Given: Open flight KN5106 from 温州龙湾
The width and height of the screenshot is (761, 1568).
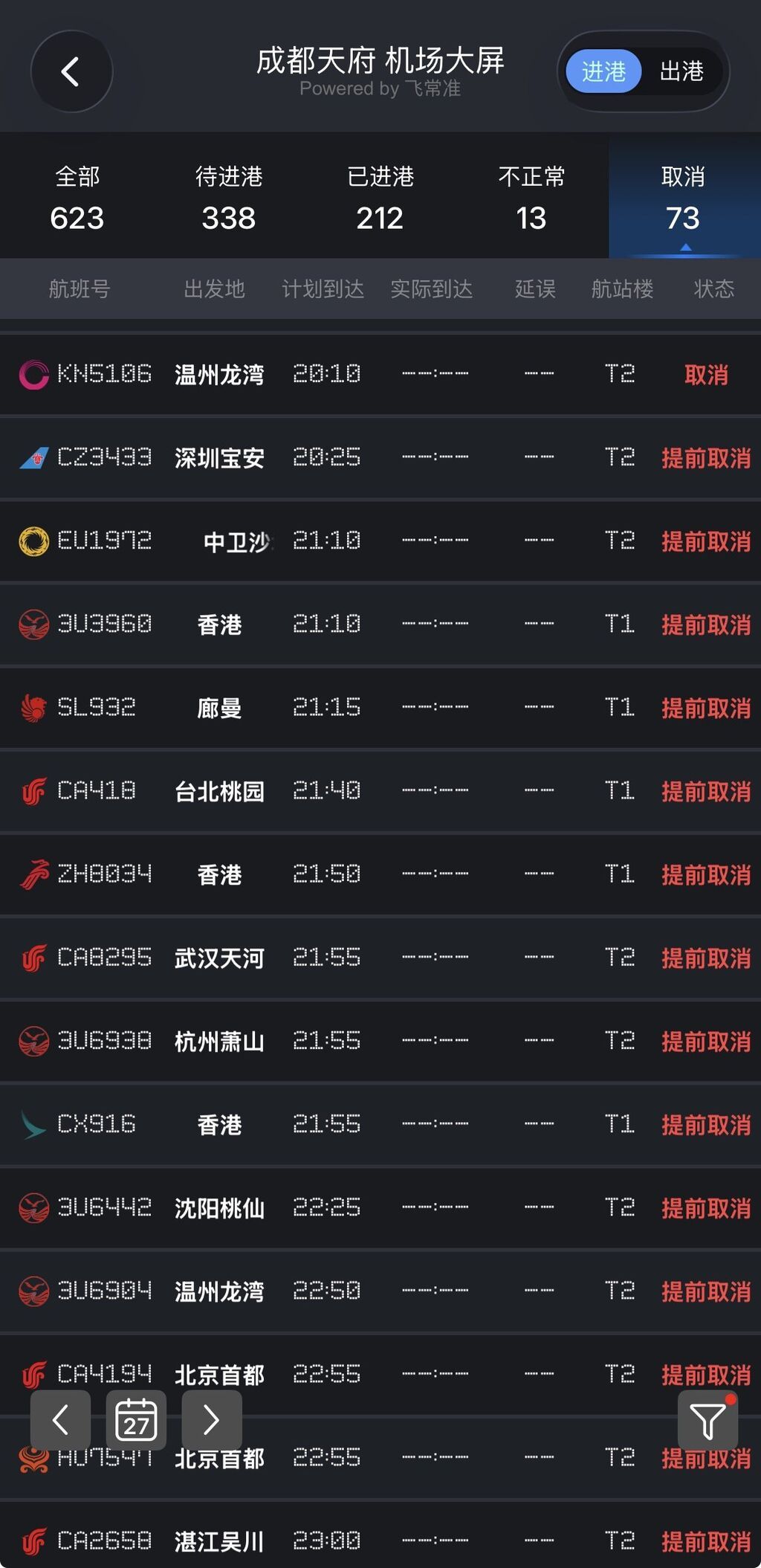Looking at the screenshot, I should point(380,375).
